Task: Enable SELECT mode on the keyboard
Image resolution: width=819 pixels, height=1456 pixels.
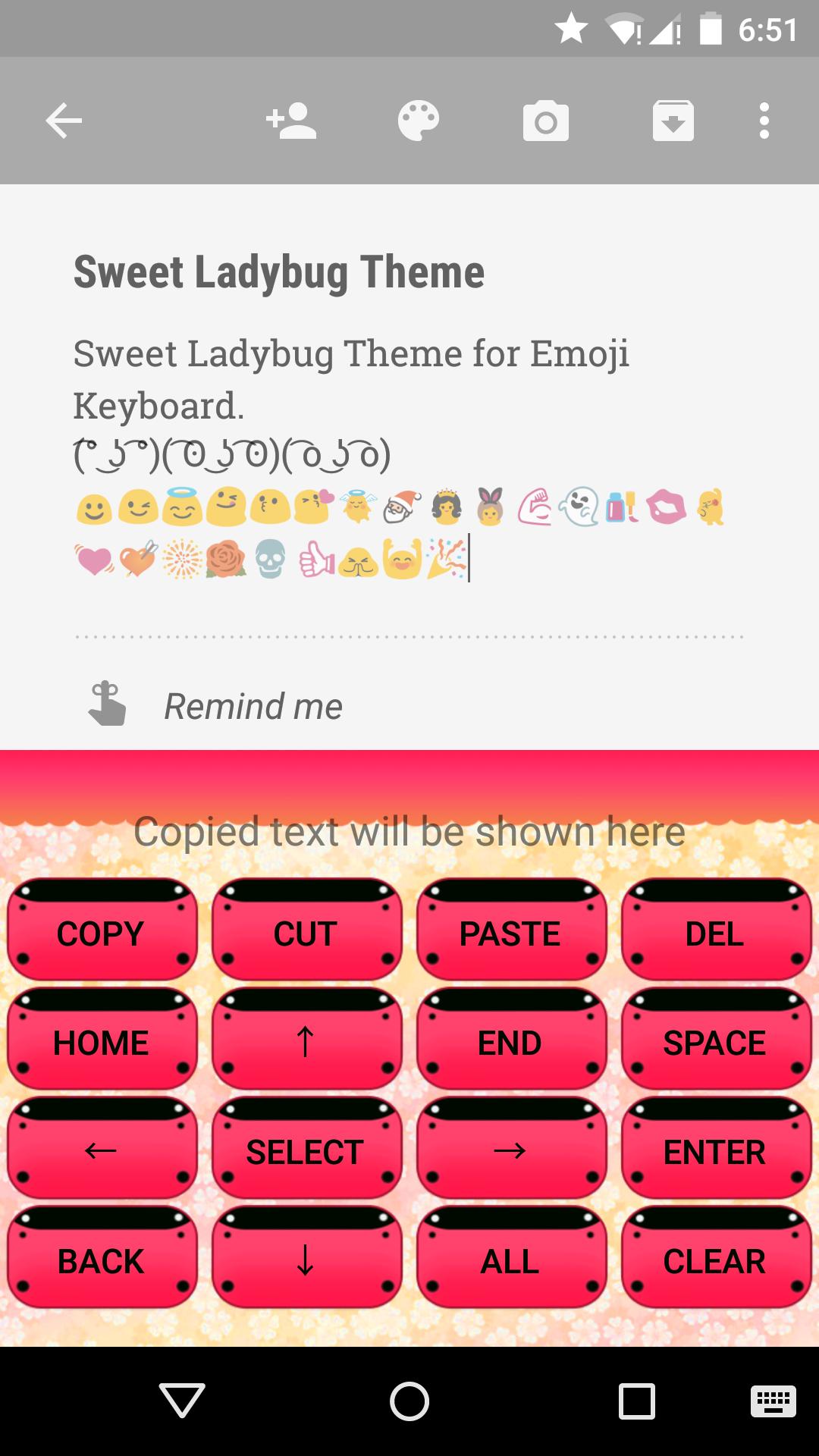Action: point(306,1150)
